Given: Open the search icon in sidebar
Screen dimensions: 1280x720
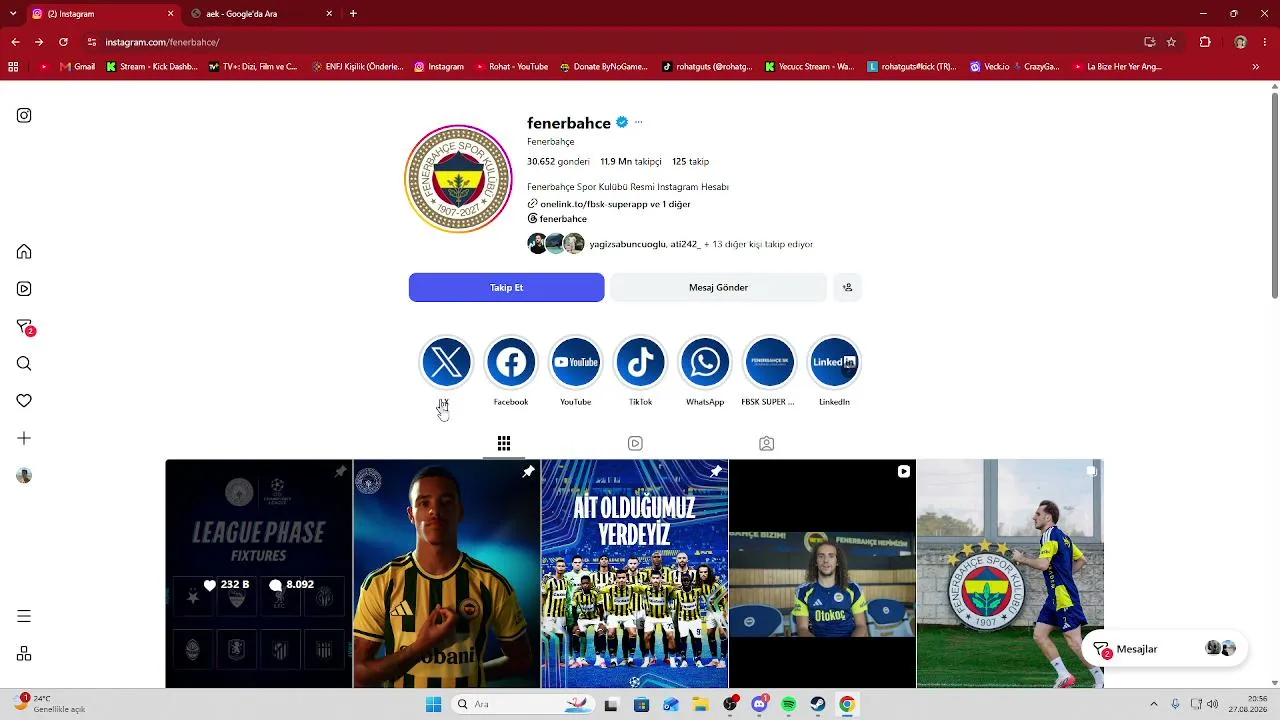Looking at the screenshot, I should (24, 363).
